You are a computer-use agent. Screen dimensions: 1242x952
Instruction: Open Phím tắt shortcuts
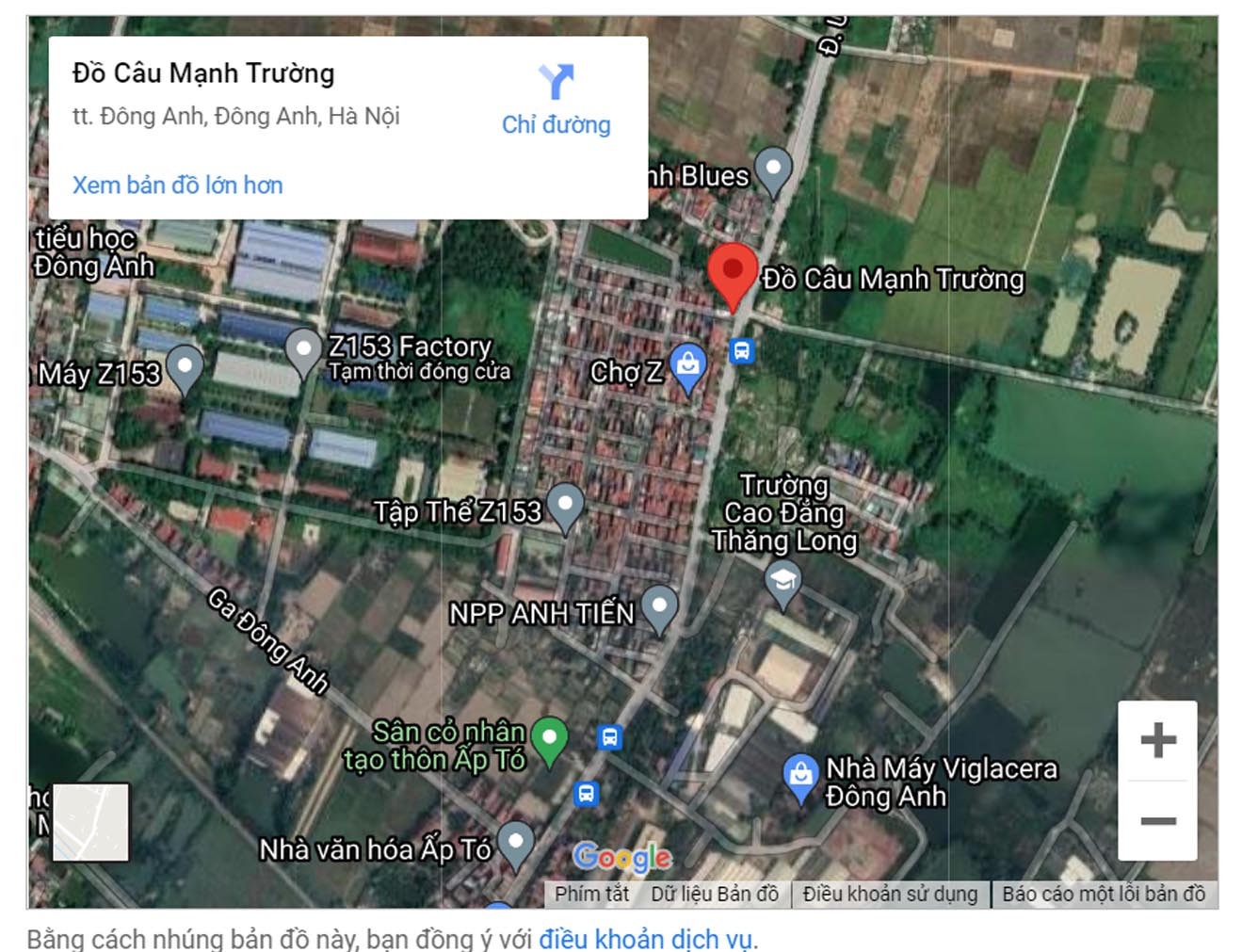coord(591,894)
